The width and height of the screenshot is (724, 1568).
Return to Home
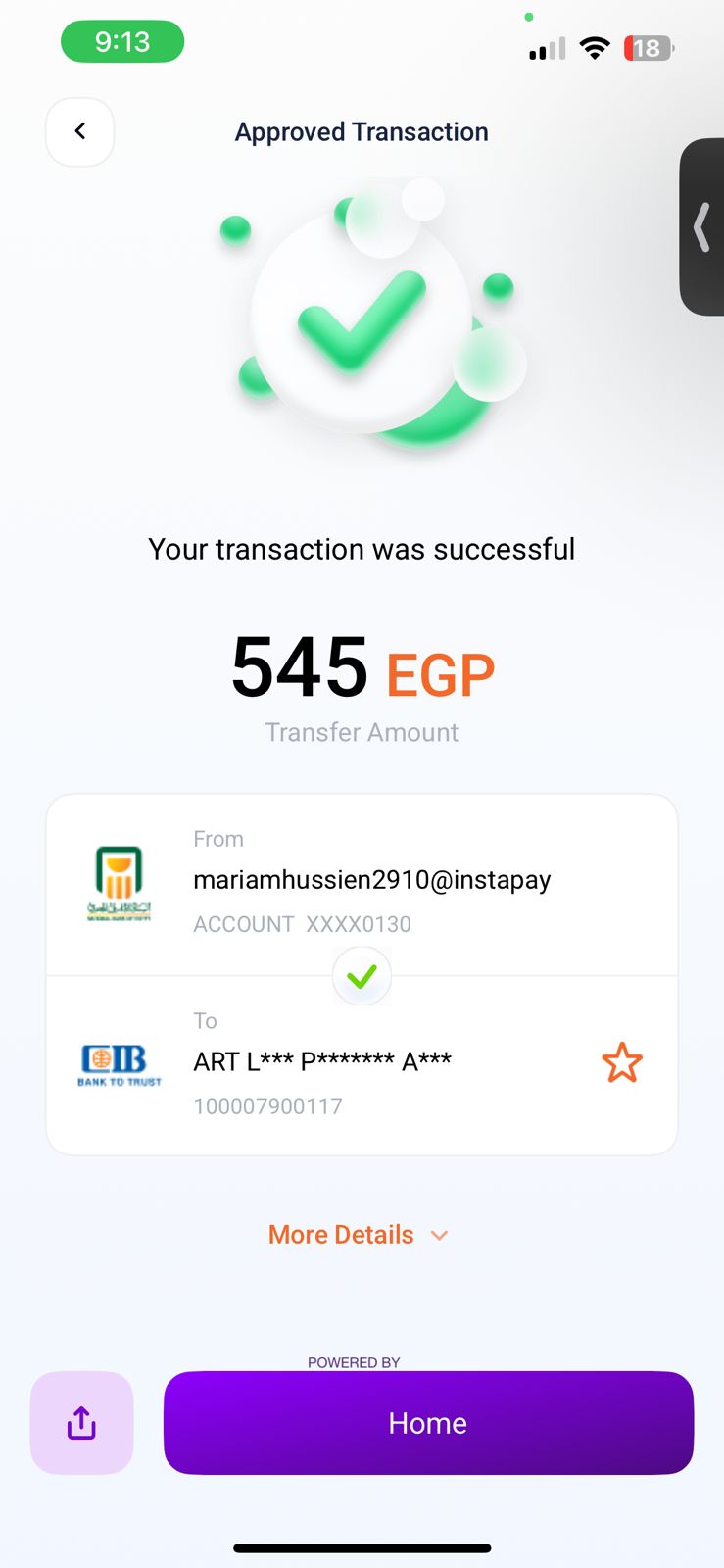click(428, 1423)
